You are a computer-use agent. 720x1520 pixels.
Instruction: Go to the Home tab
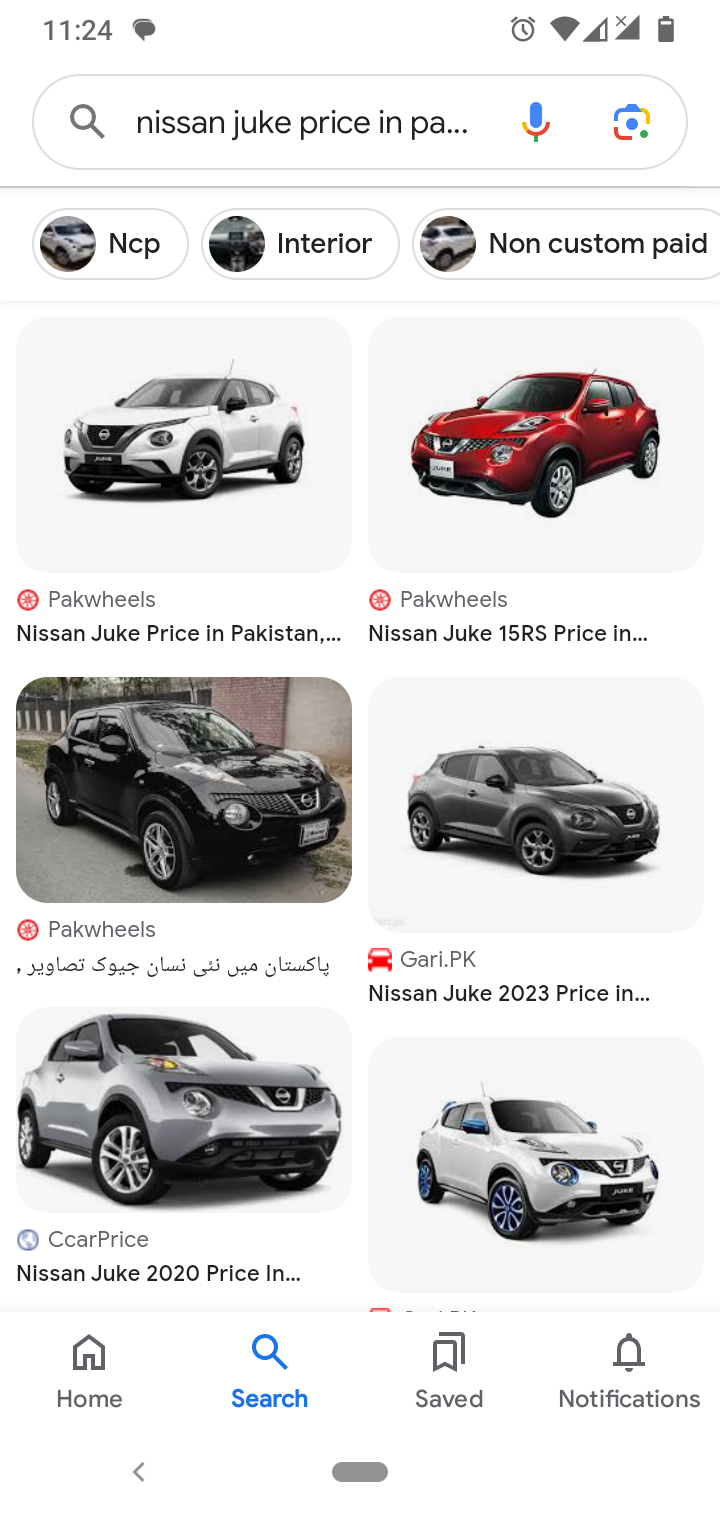tap(89, 1372)
